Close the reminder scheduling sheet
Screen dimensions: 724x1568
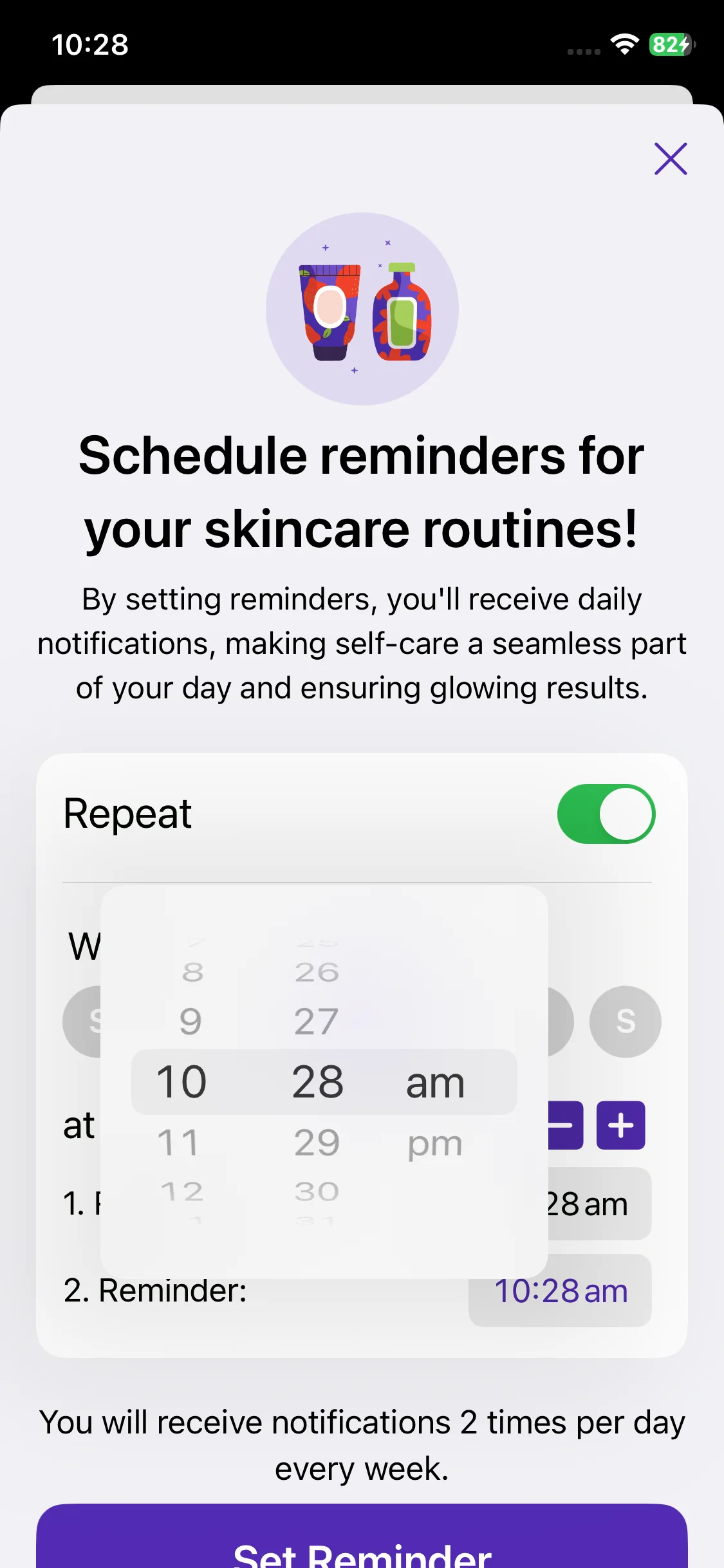click(x=671, y=158)
